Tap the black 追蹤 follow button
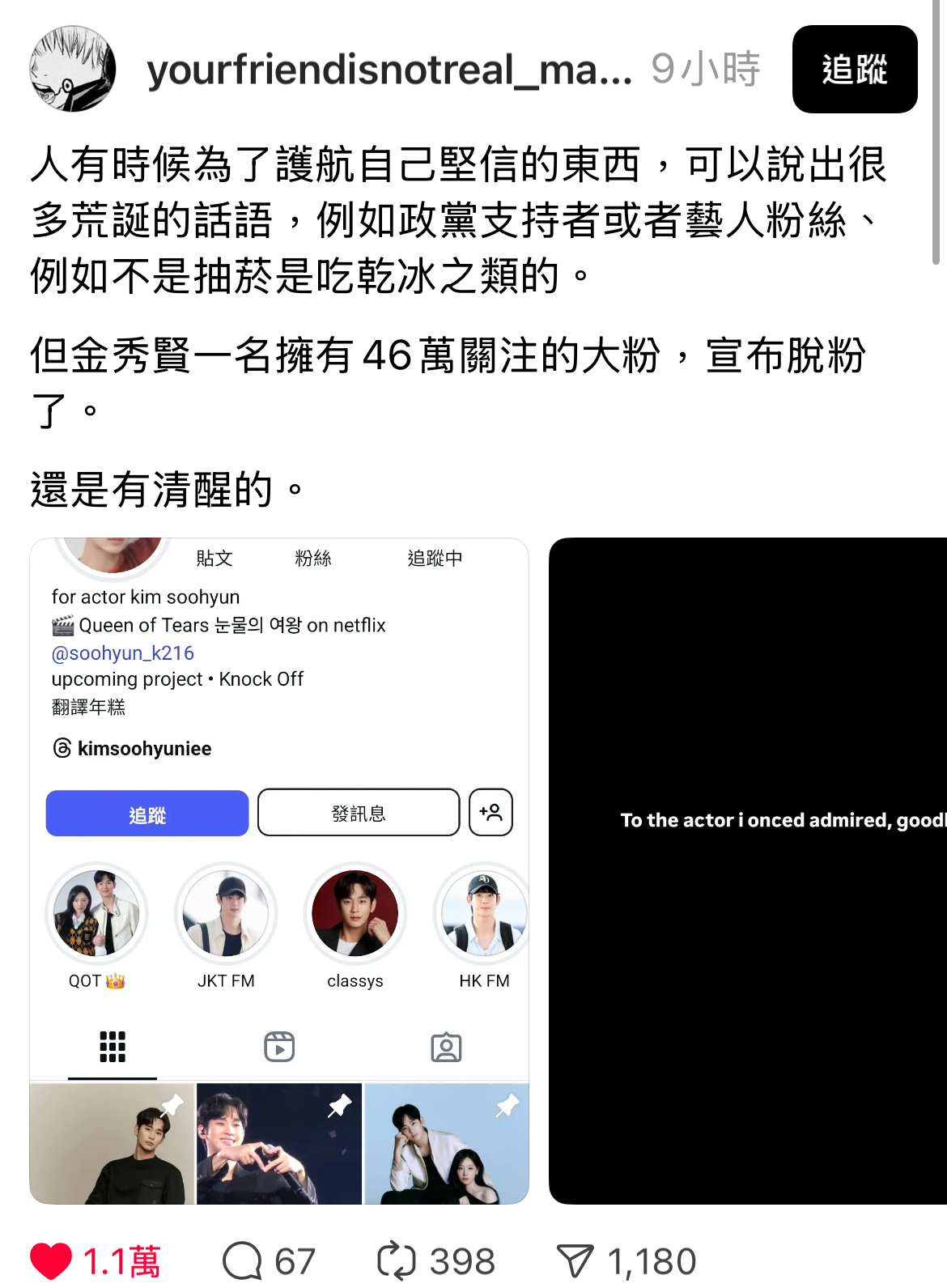 coord(854,69)
